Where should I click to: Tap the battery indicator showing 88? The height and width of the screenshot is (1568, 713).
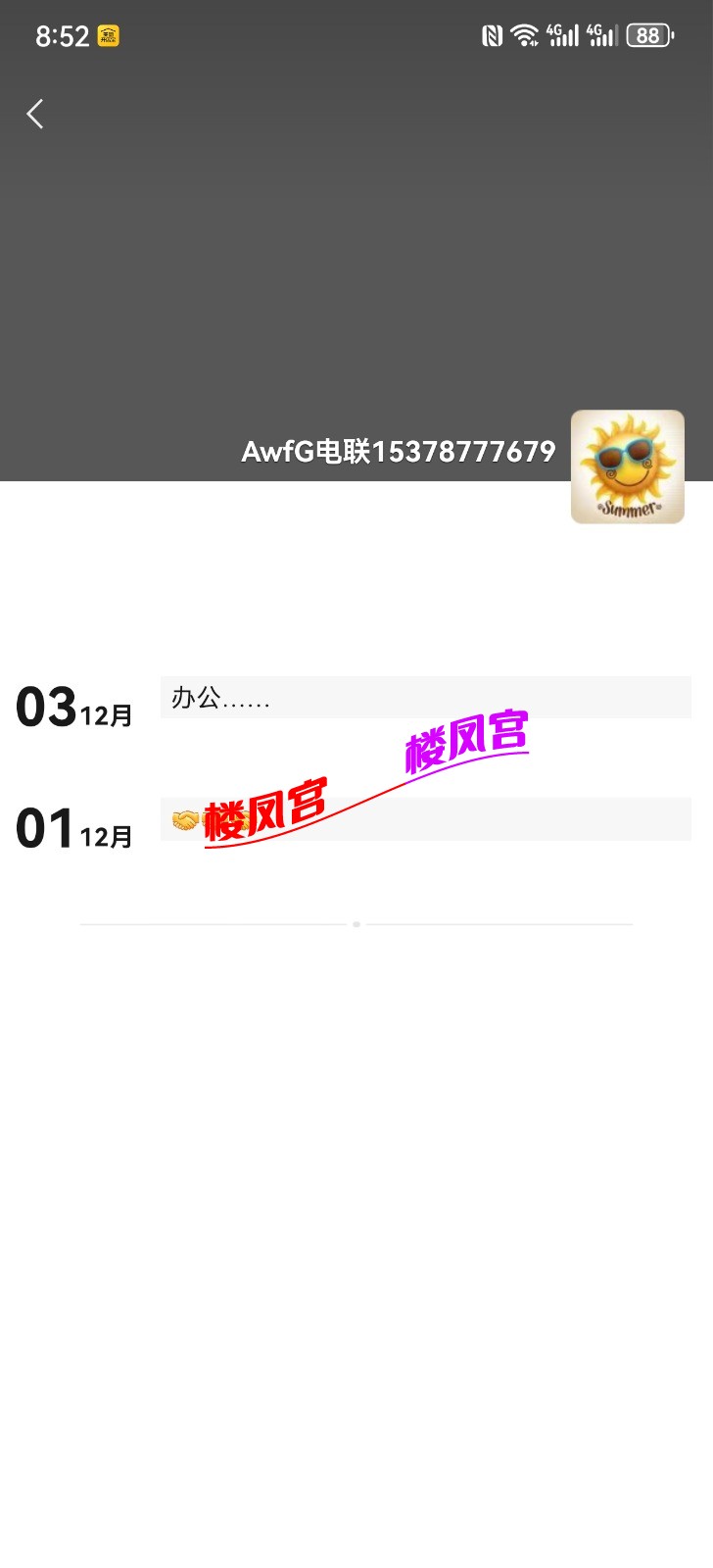tap(647, 35)
